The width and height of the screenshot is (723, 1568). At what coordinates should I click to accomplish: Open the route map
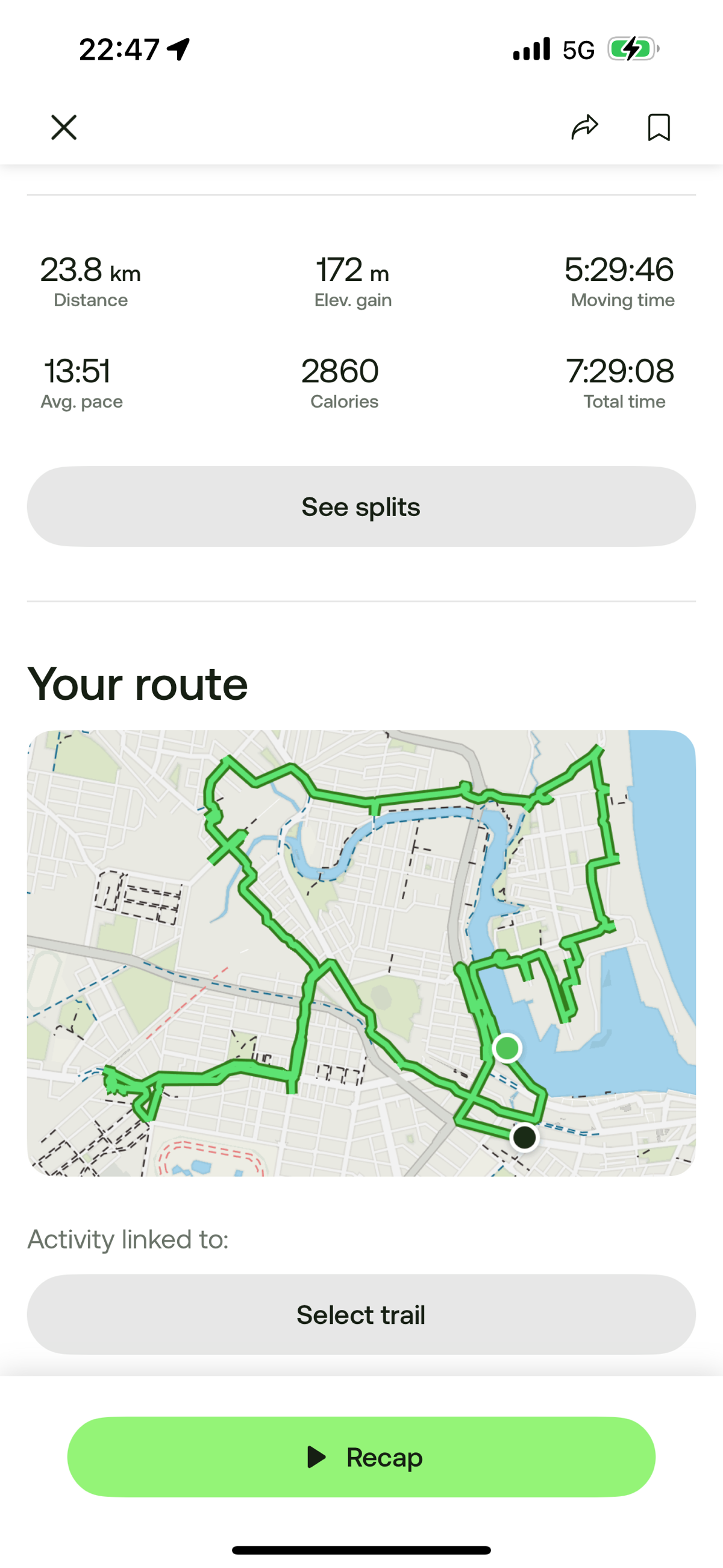pos(361,952)
